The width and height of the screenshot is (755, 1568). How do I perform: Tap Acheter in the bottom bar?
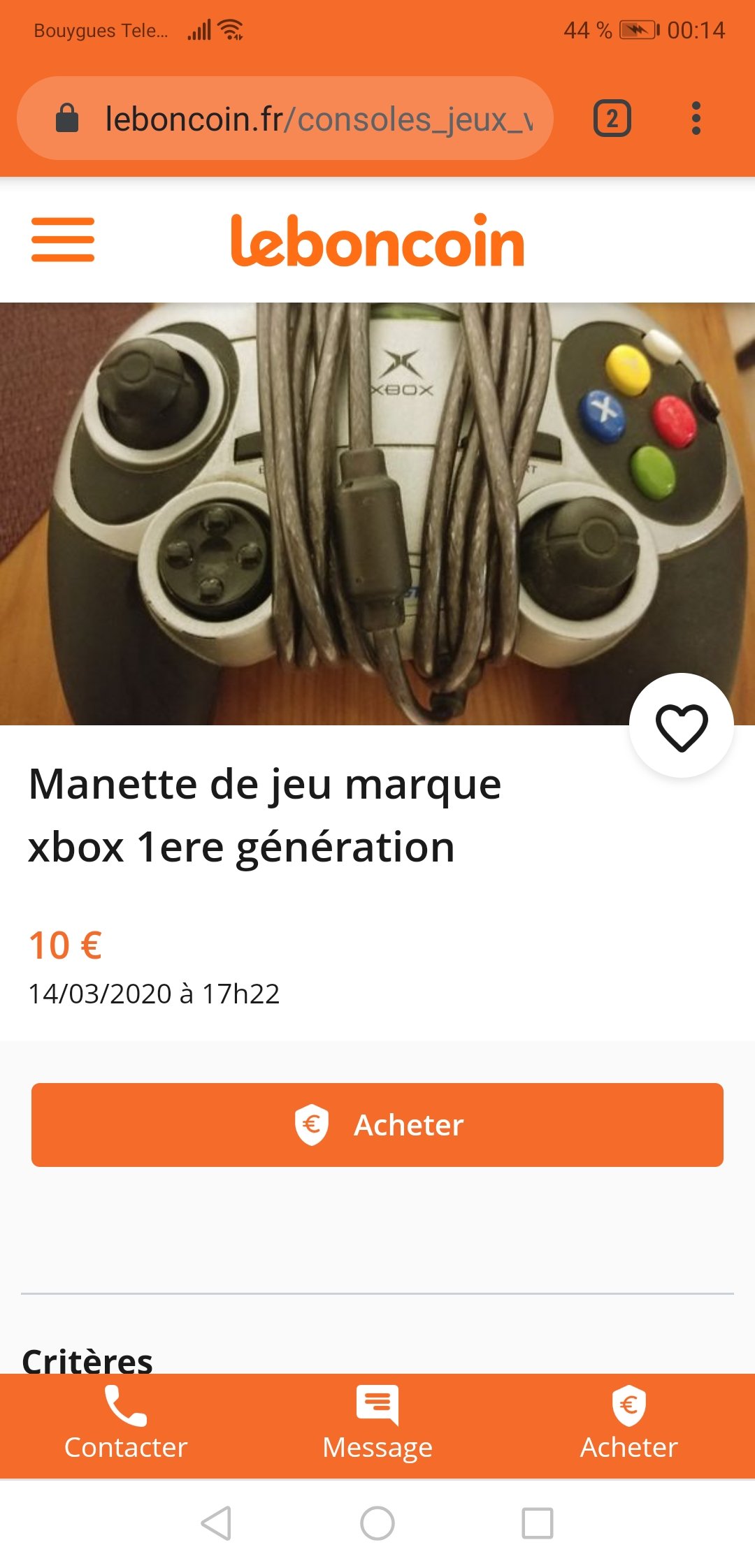(629, 1425)
